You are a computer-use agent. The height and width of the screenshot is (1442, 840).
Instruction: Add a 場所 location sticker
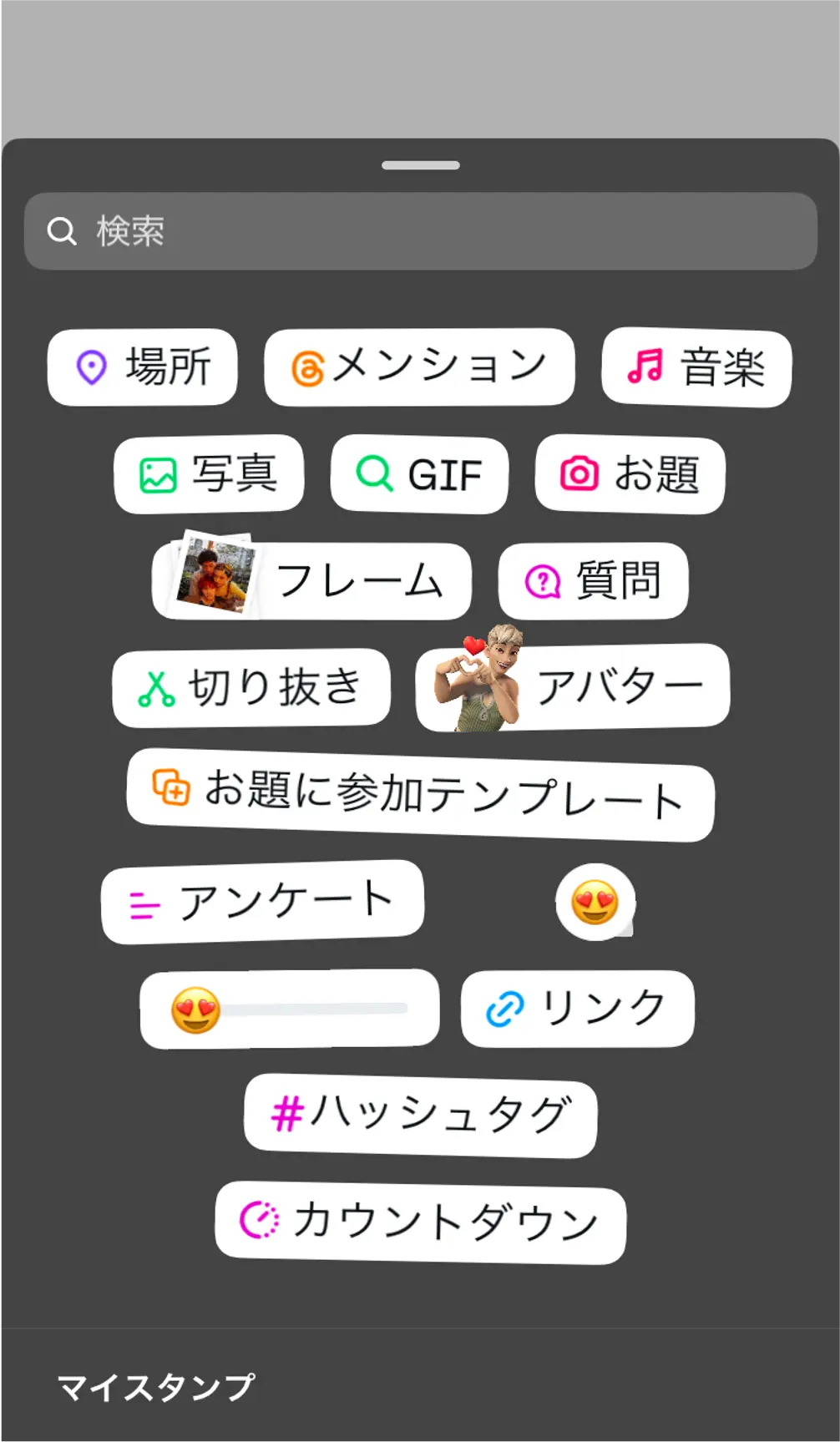(x=143, y=367)
